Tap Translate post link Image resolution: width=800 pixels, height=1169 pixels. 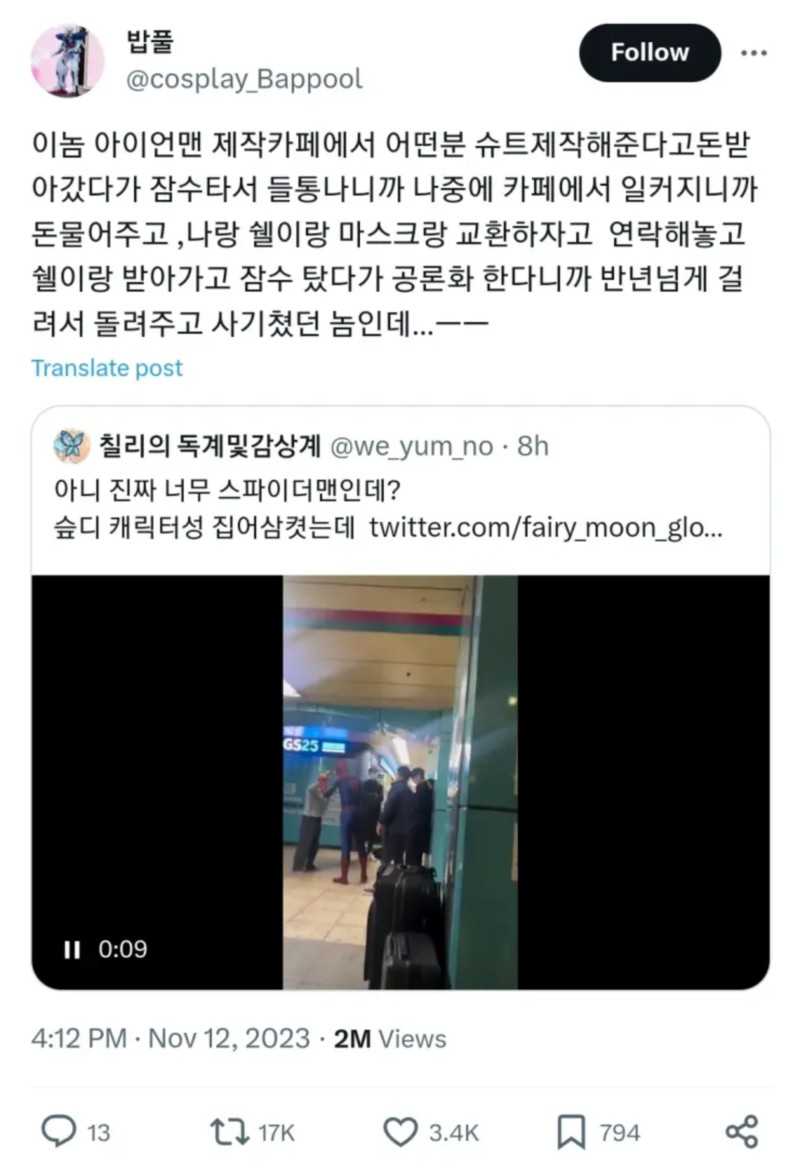coord(107,368)
